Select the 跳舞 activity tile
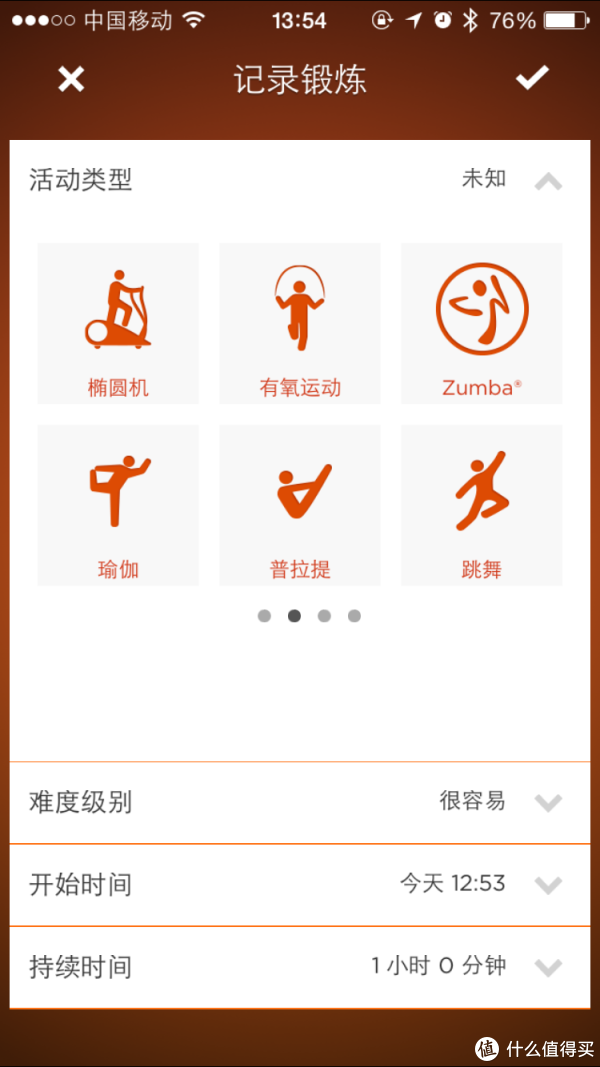Screen dimensions: 600x1067 click(481, 505)
